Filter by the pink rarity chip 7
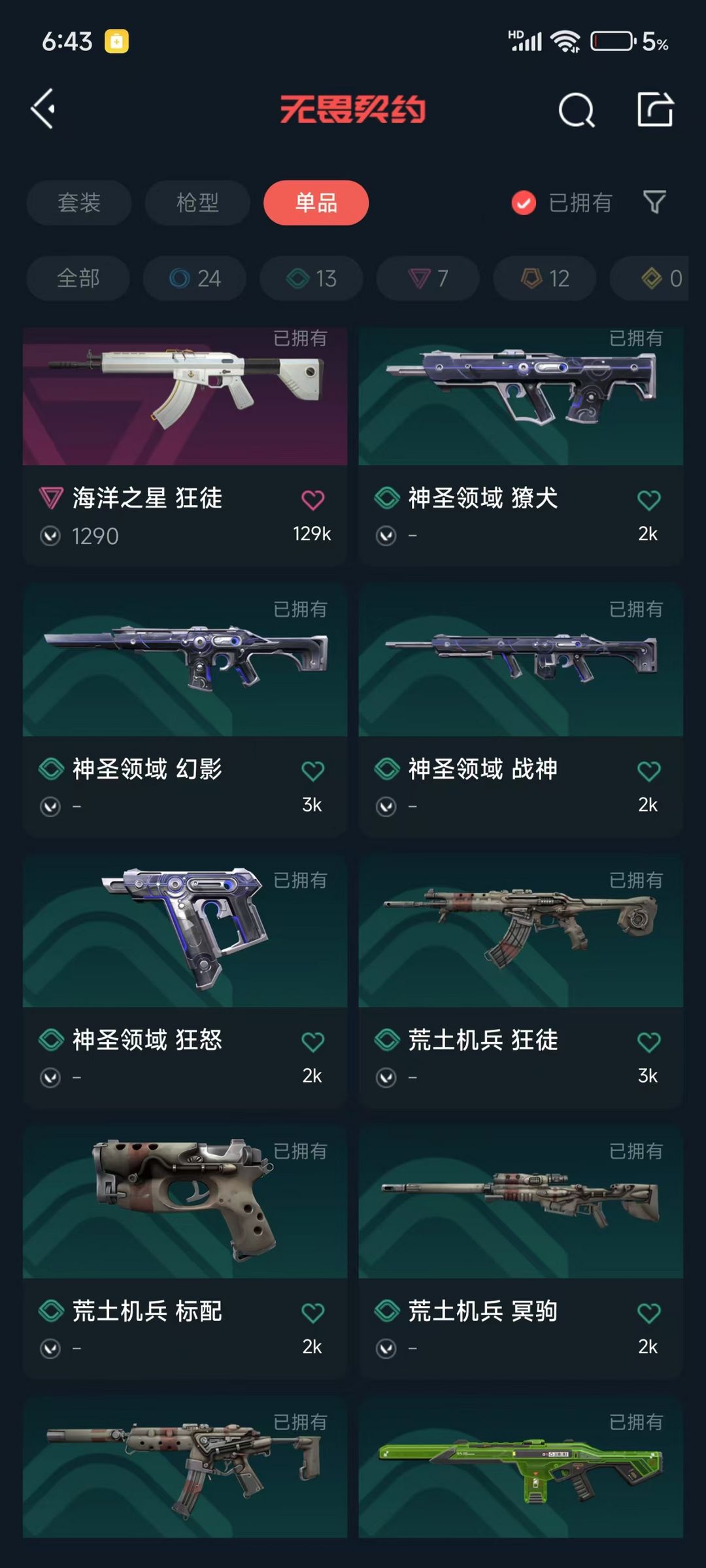The image size is (706, 1568). pyautogui.click(x=428, y=278)
